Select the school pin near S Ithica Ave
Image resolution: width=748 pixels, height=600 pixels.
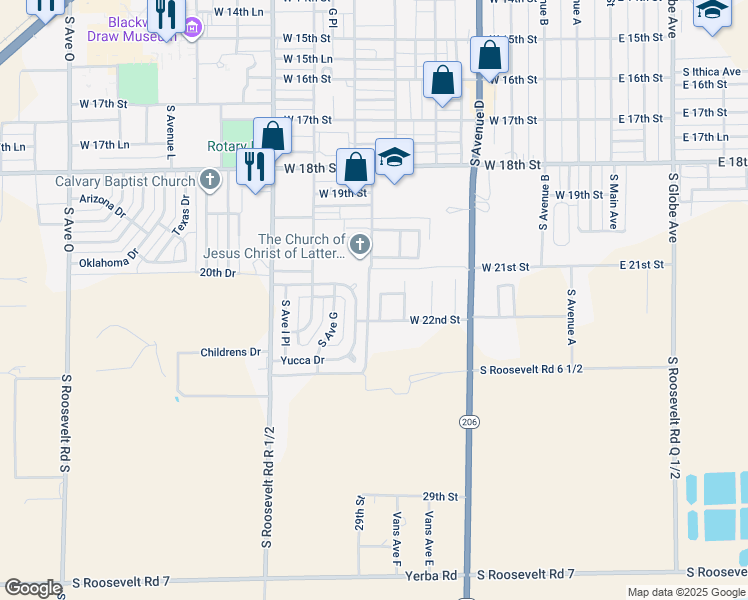coord(712,11)
